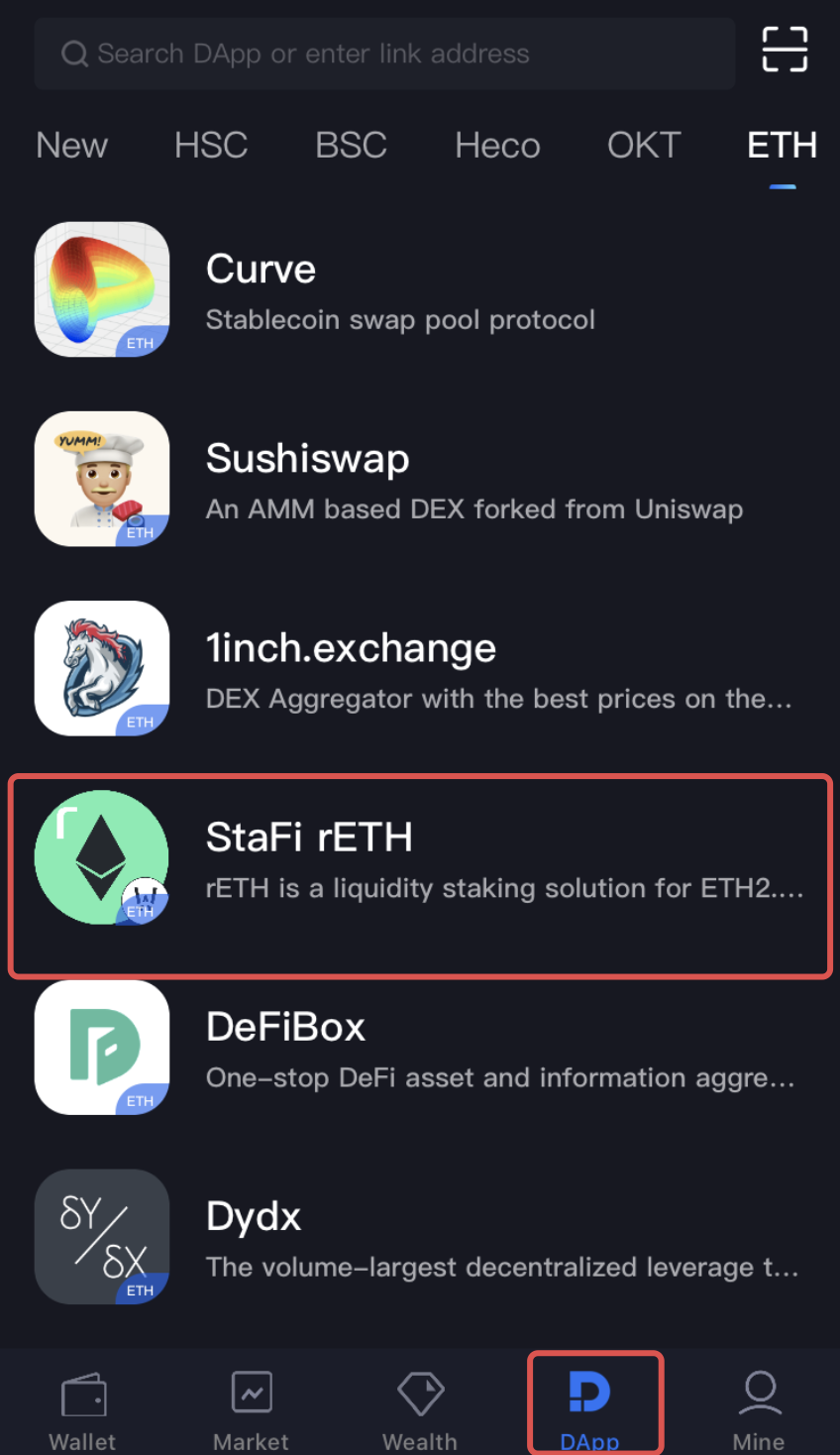Launch Sushiswap from the list

pyautogui.click(x=420, y=479)
